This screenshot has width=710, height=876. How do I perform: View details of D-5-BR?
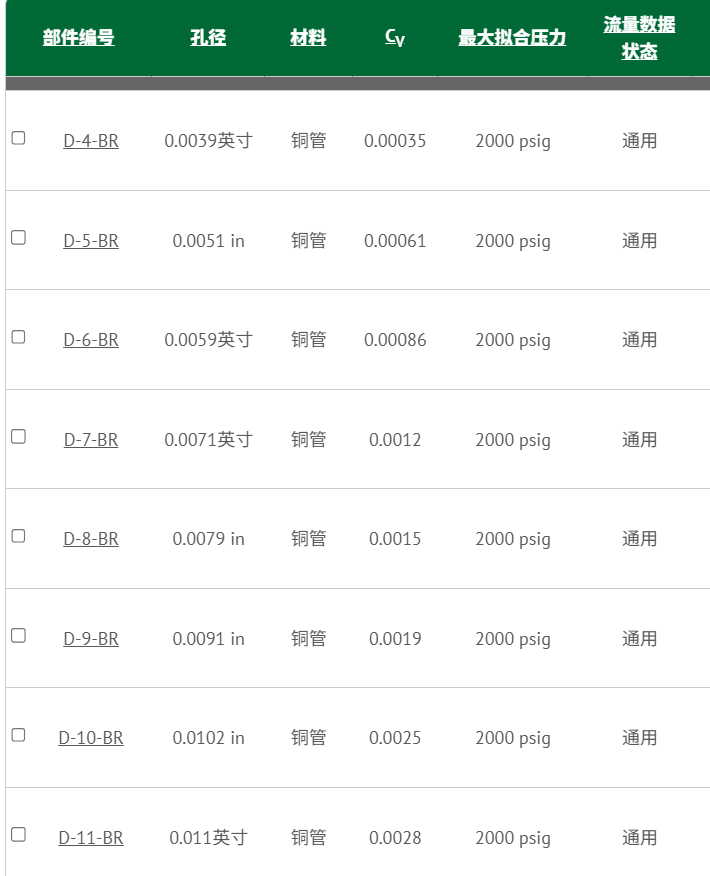pyautogui.click(x=91, y=241)
